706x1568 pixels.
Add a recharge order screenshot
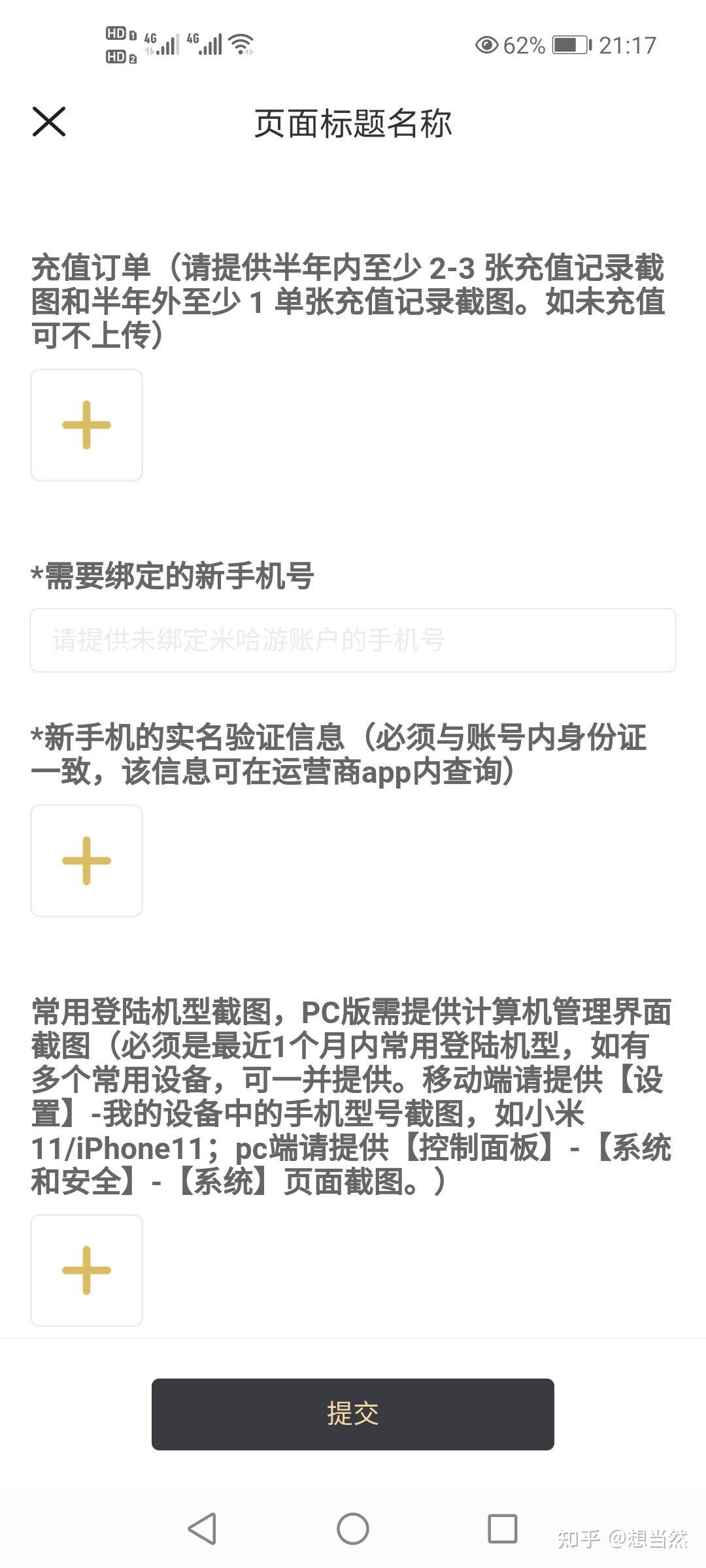[x=86, y=425]
